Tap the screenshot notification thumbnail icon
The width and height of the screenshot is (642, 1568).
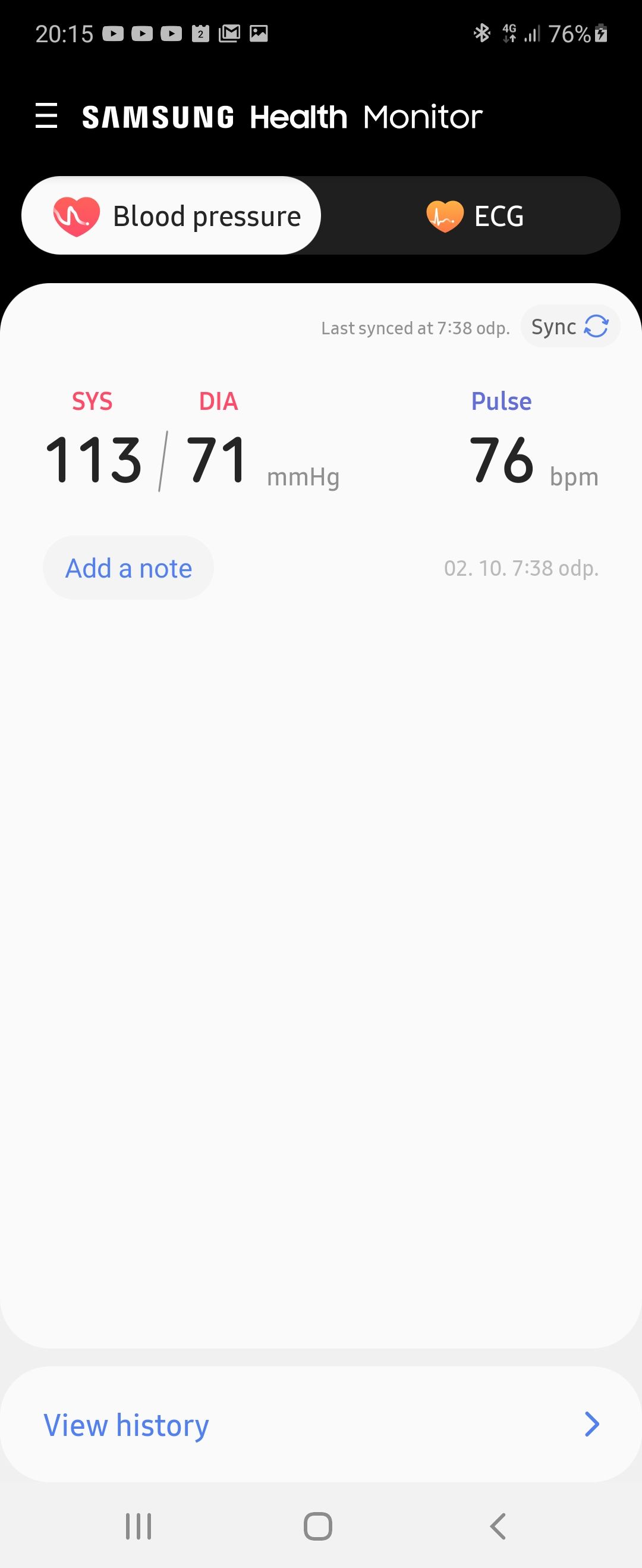click(x=259, y=33)
